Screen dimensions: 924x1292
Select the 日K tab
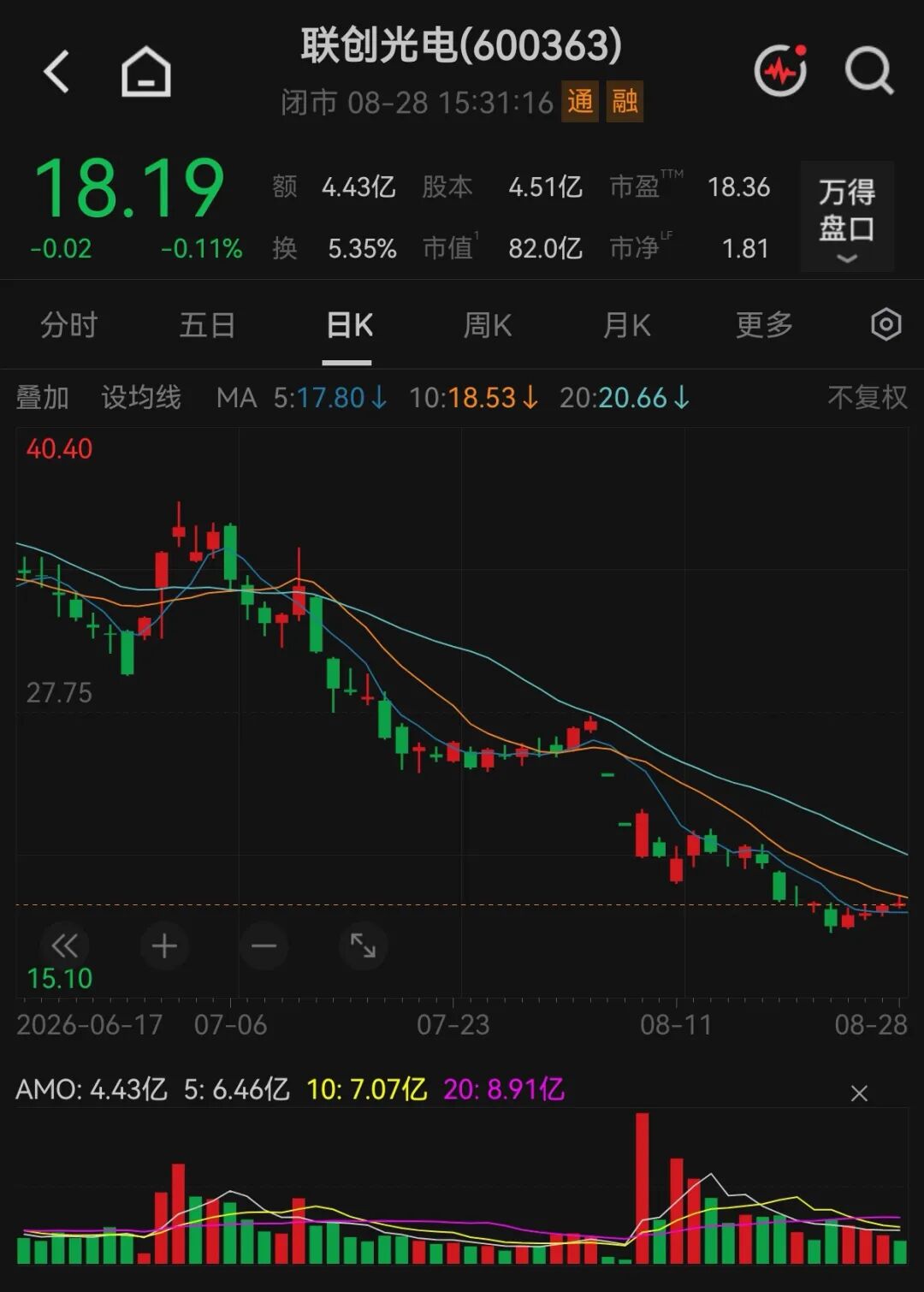click(x=350, y=325)
